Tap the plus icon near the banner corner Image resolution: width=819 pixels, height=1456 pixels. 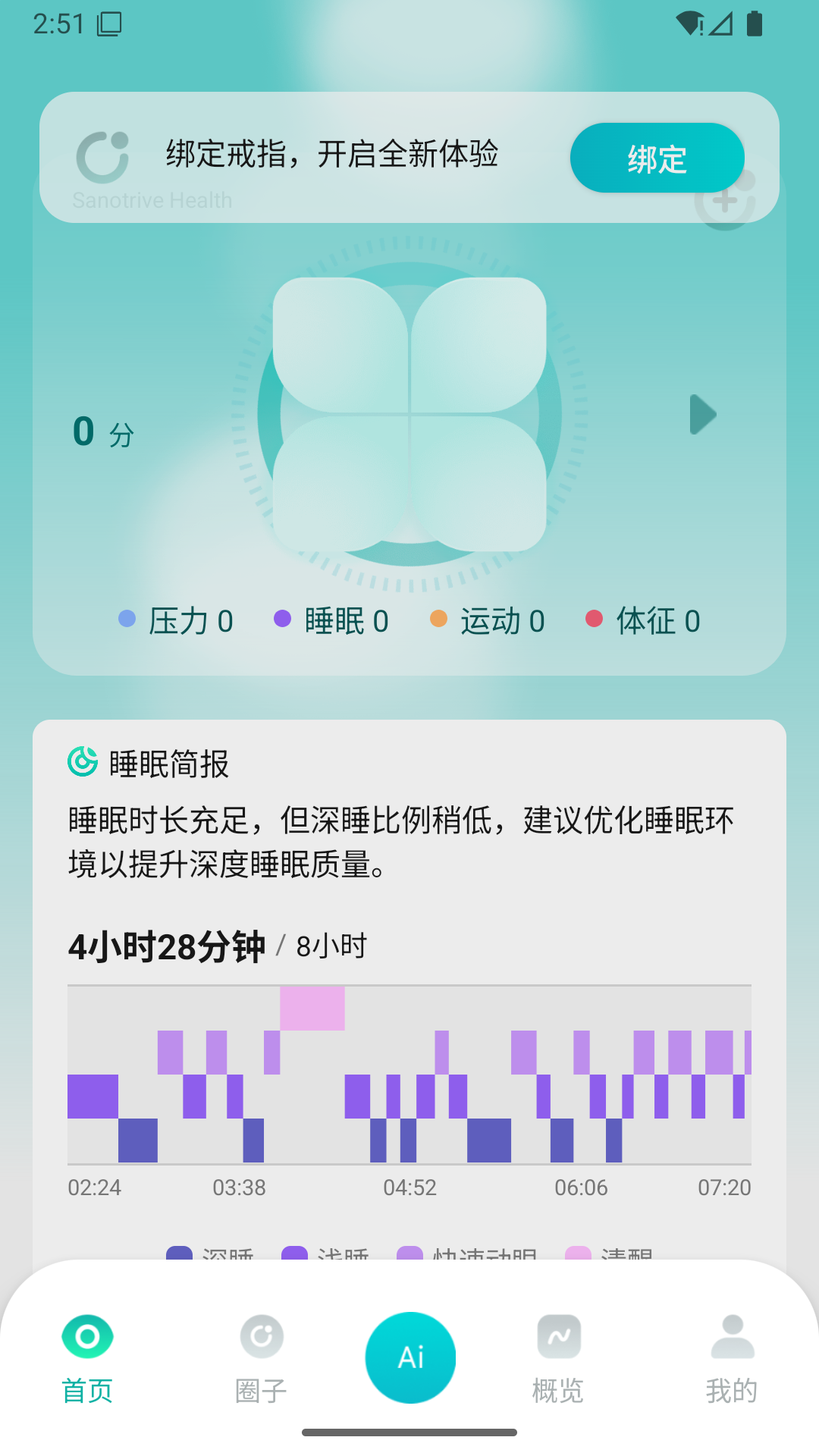[726, 201]
